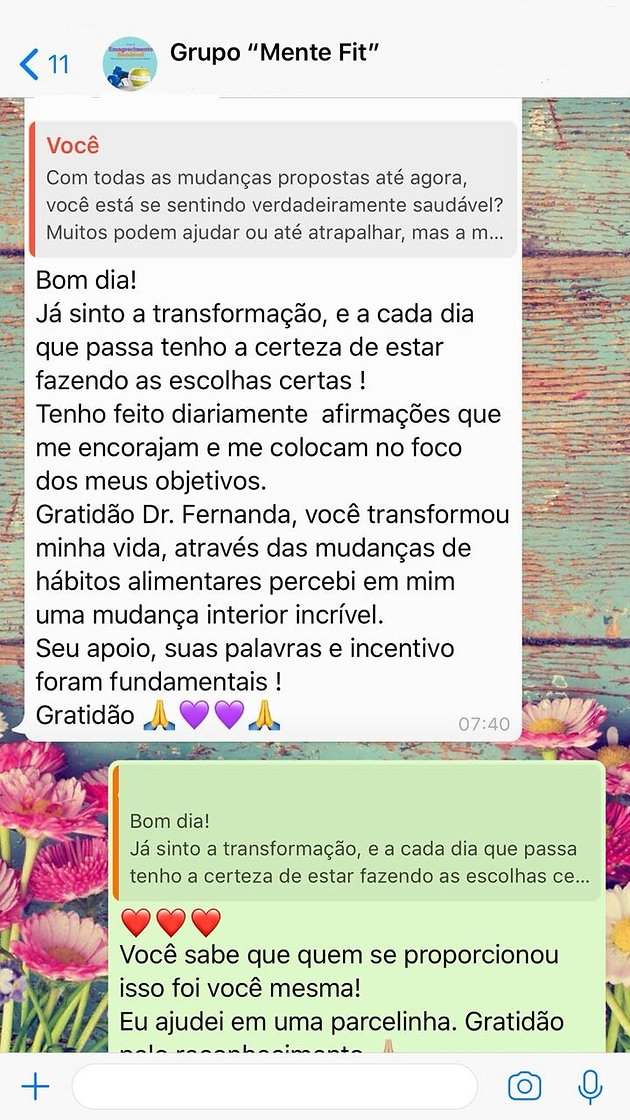The image size is (630, 1120).
Task: Focus the message text field
Action: (275, 1086)
